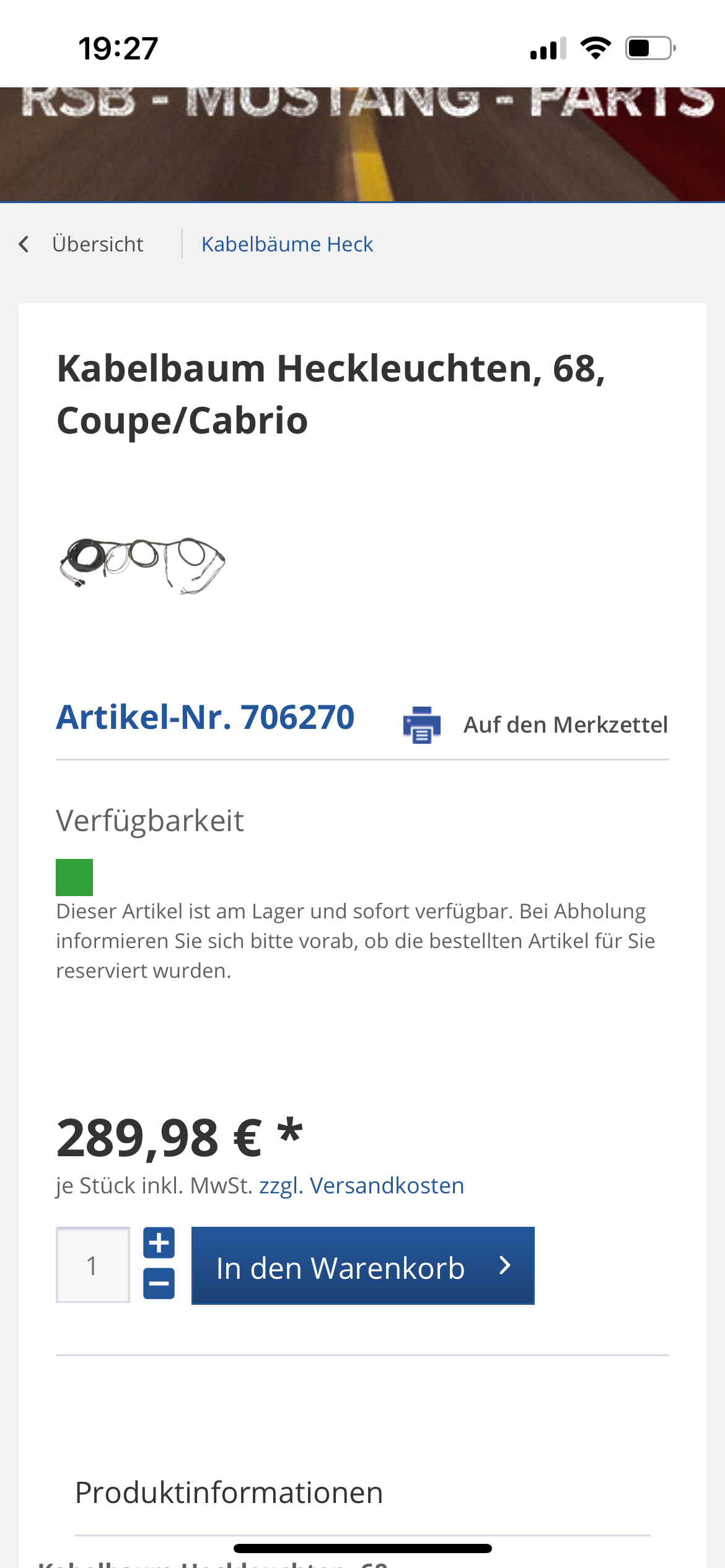
Task: Open the zzgl. Versandkosten link
Action: (x=362, y=1185)
